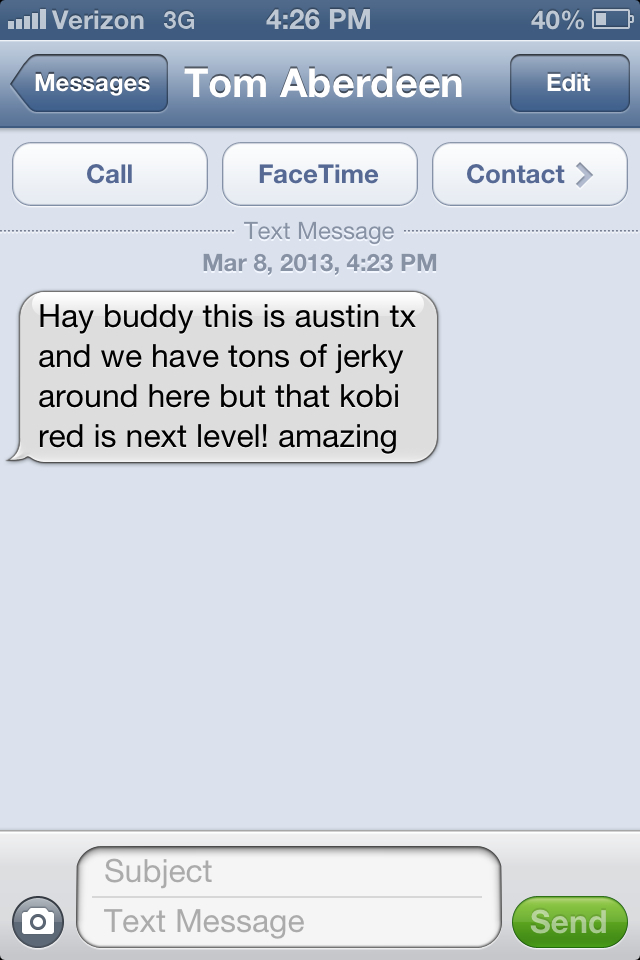Tap the Text Message input field

tap(288, 921)
